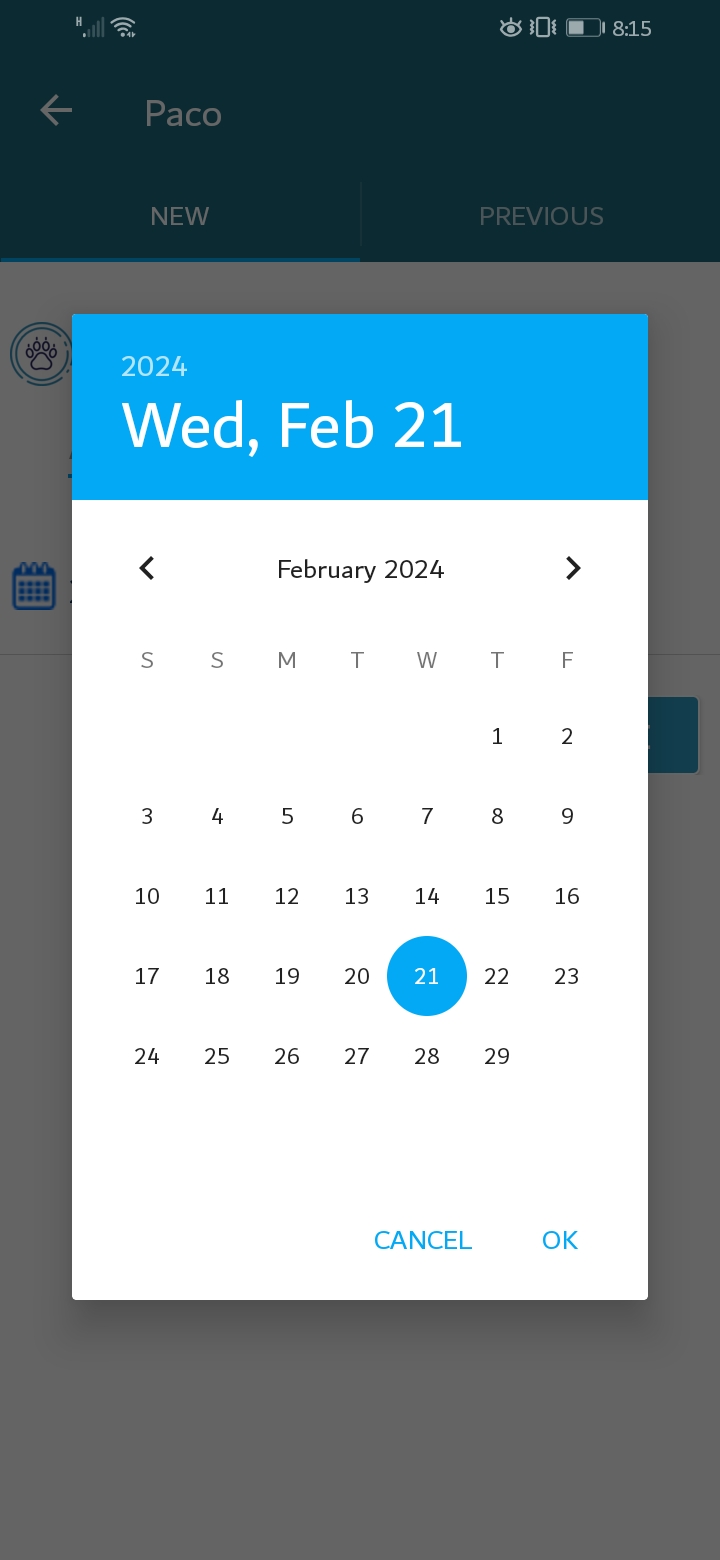This screenshot has height=1560, width=720.
Task: Pick February 14
Action: click(x=427, y=897)
